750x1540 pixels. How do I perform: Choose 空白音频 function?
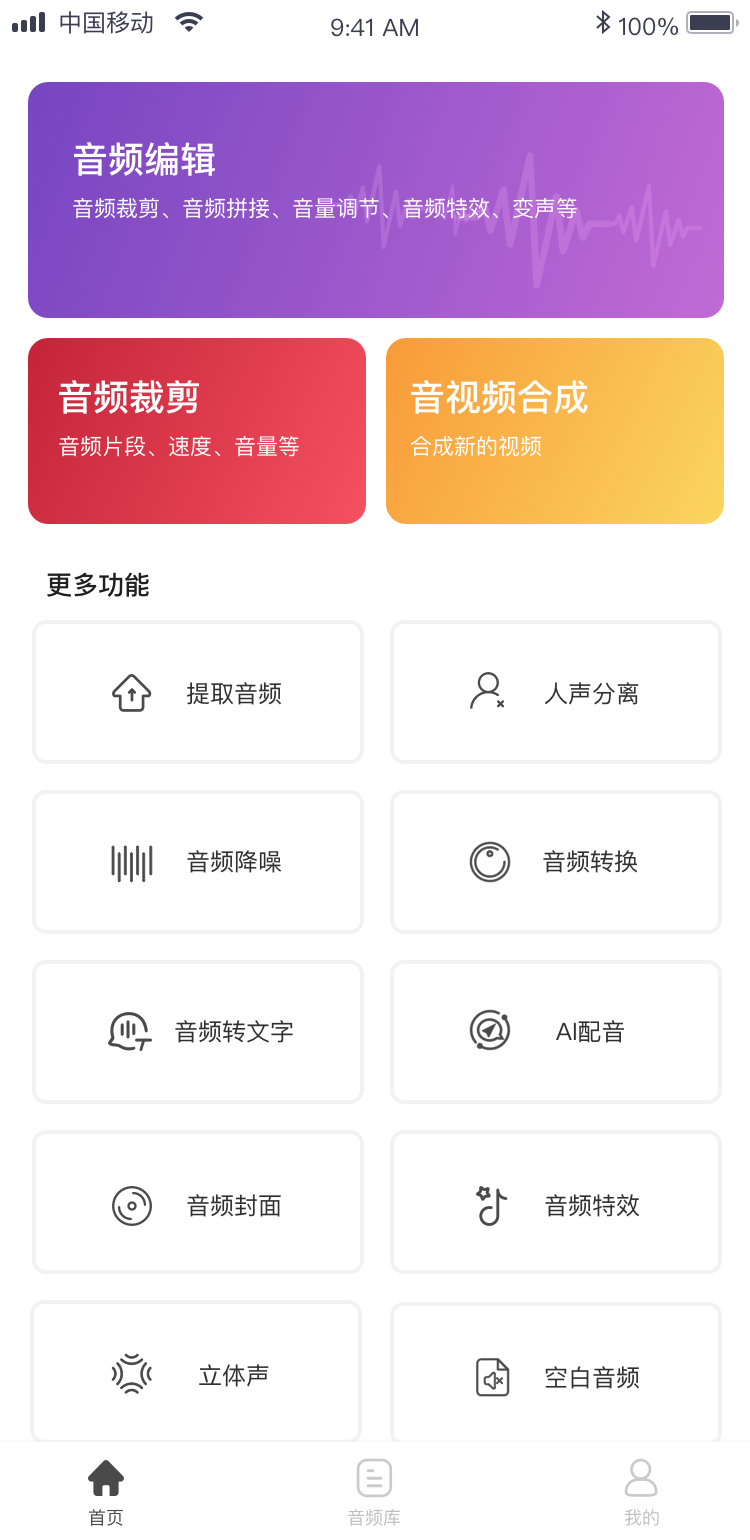coord(556,1374)
